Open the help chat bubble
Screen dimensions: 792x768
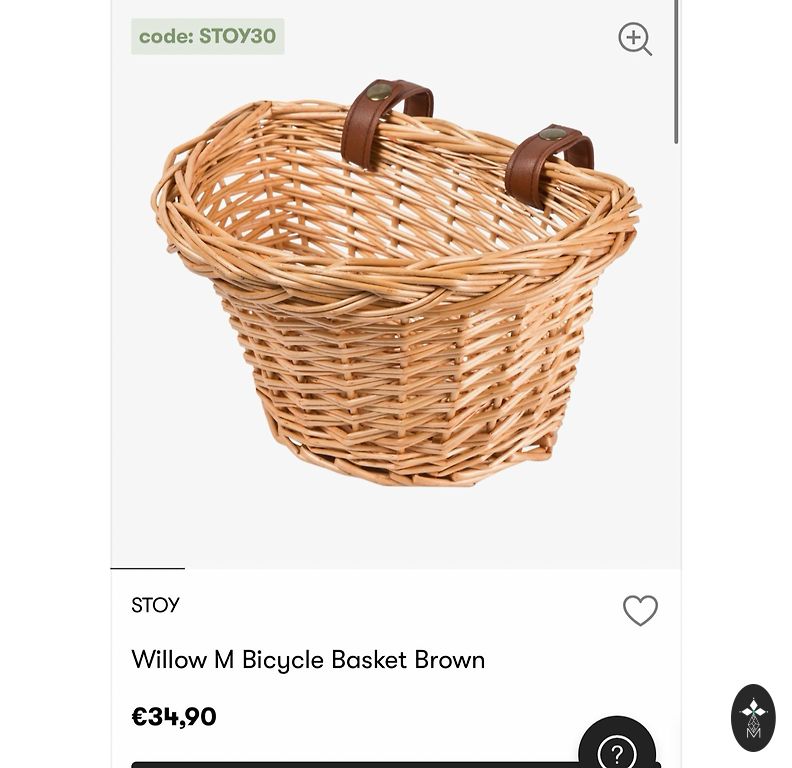(617, 748)
